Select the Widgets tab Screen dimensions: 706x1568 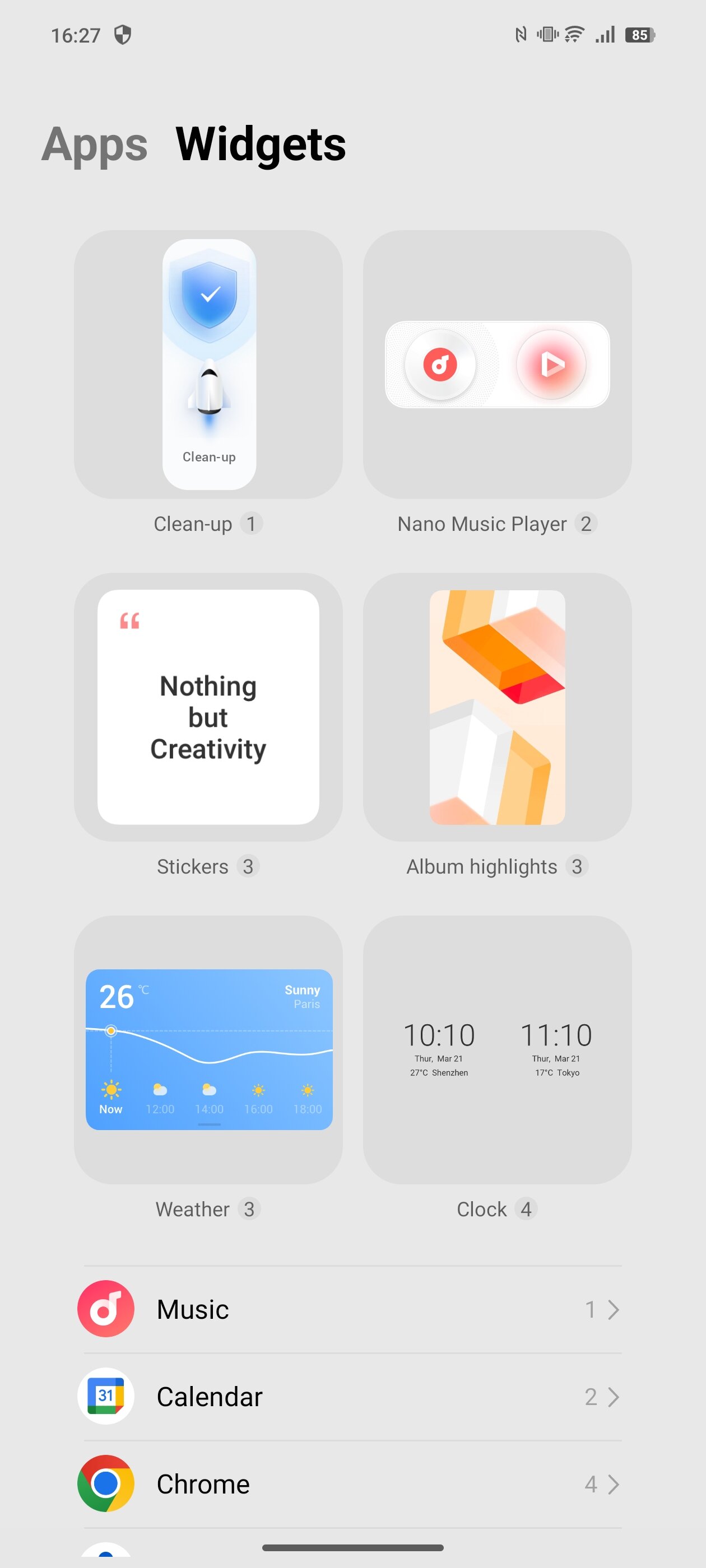(x=260, y=144)
